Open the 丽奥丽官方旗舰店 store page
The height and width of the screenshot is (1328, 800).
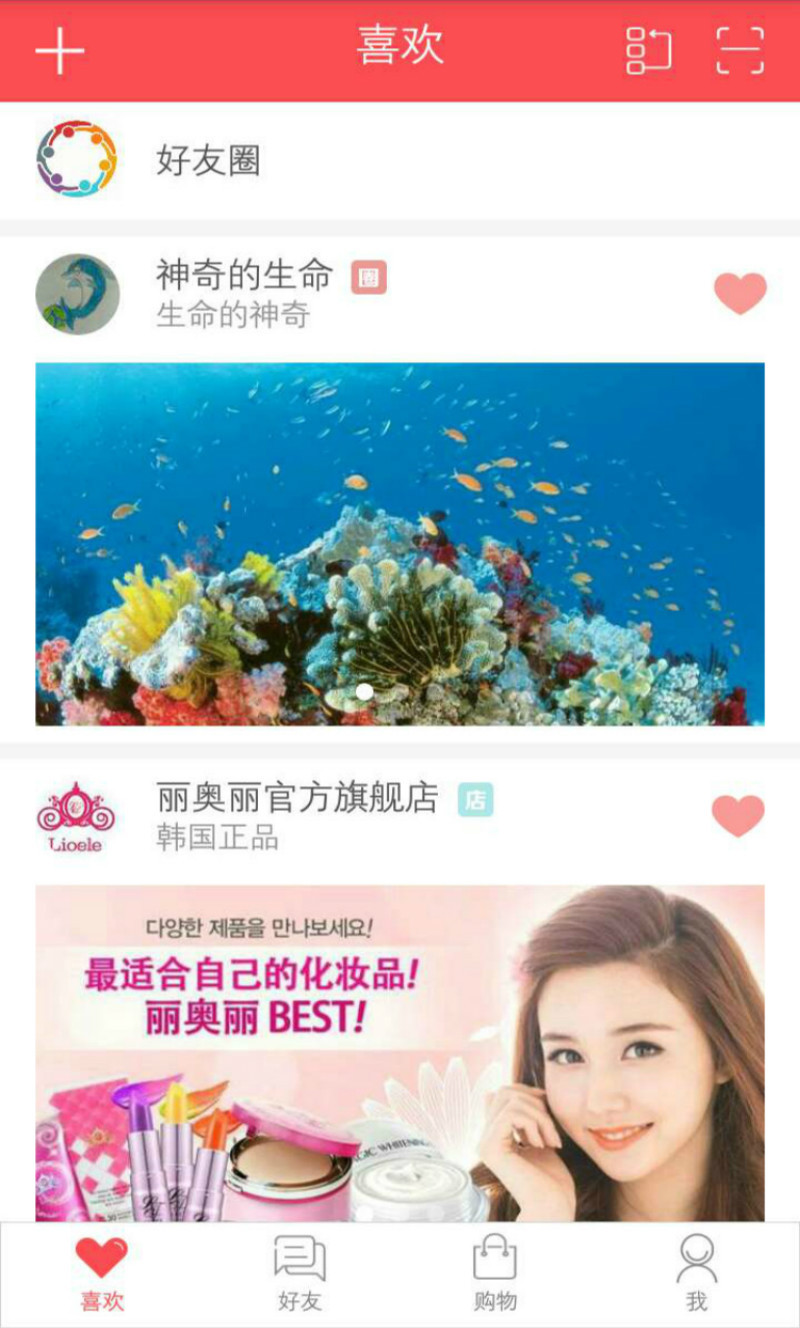(x=297, y=799)
